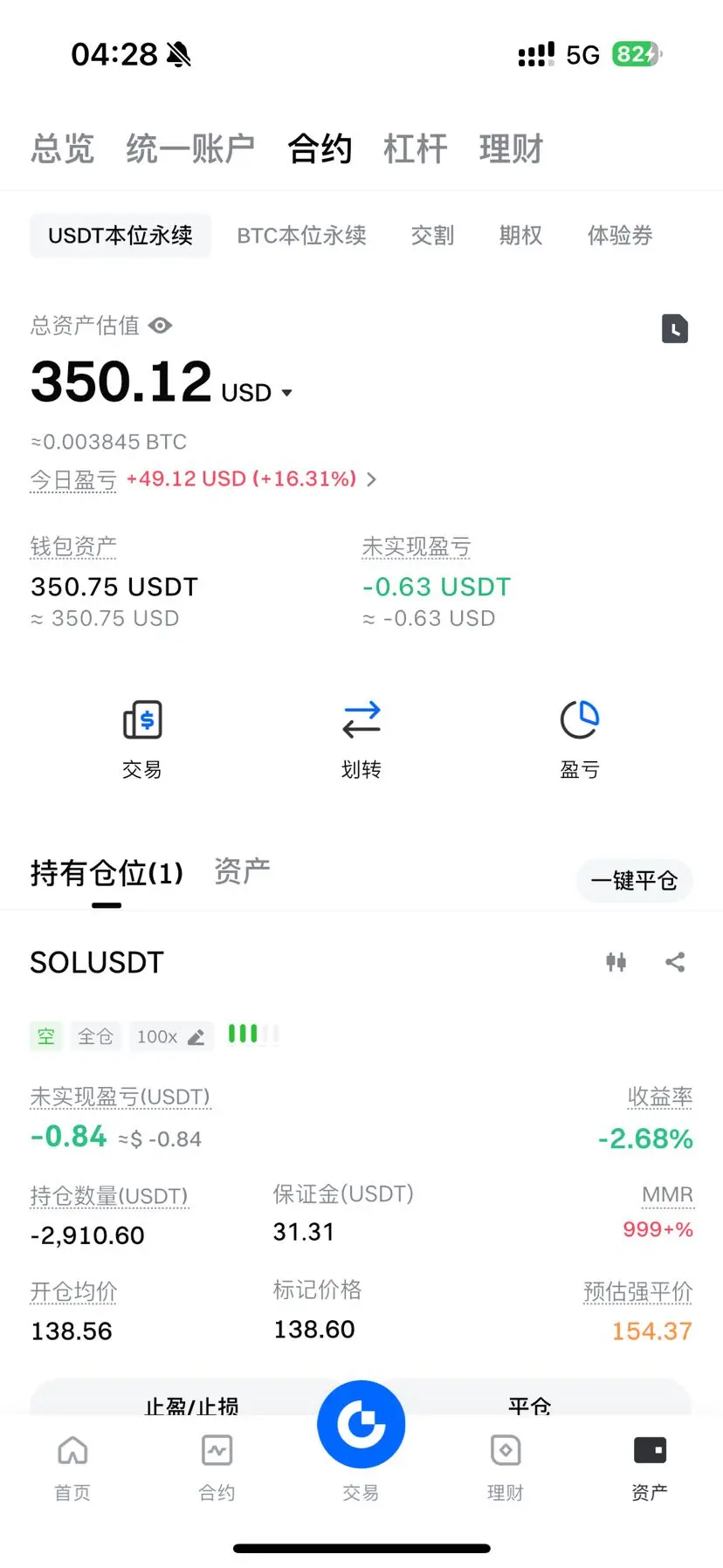Open today's profit and loss details
The height and width of the screenshot is (1568, 723).
(x=203, y=479)
